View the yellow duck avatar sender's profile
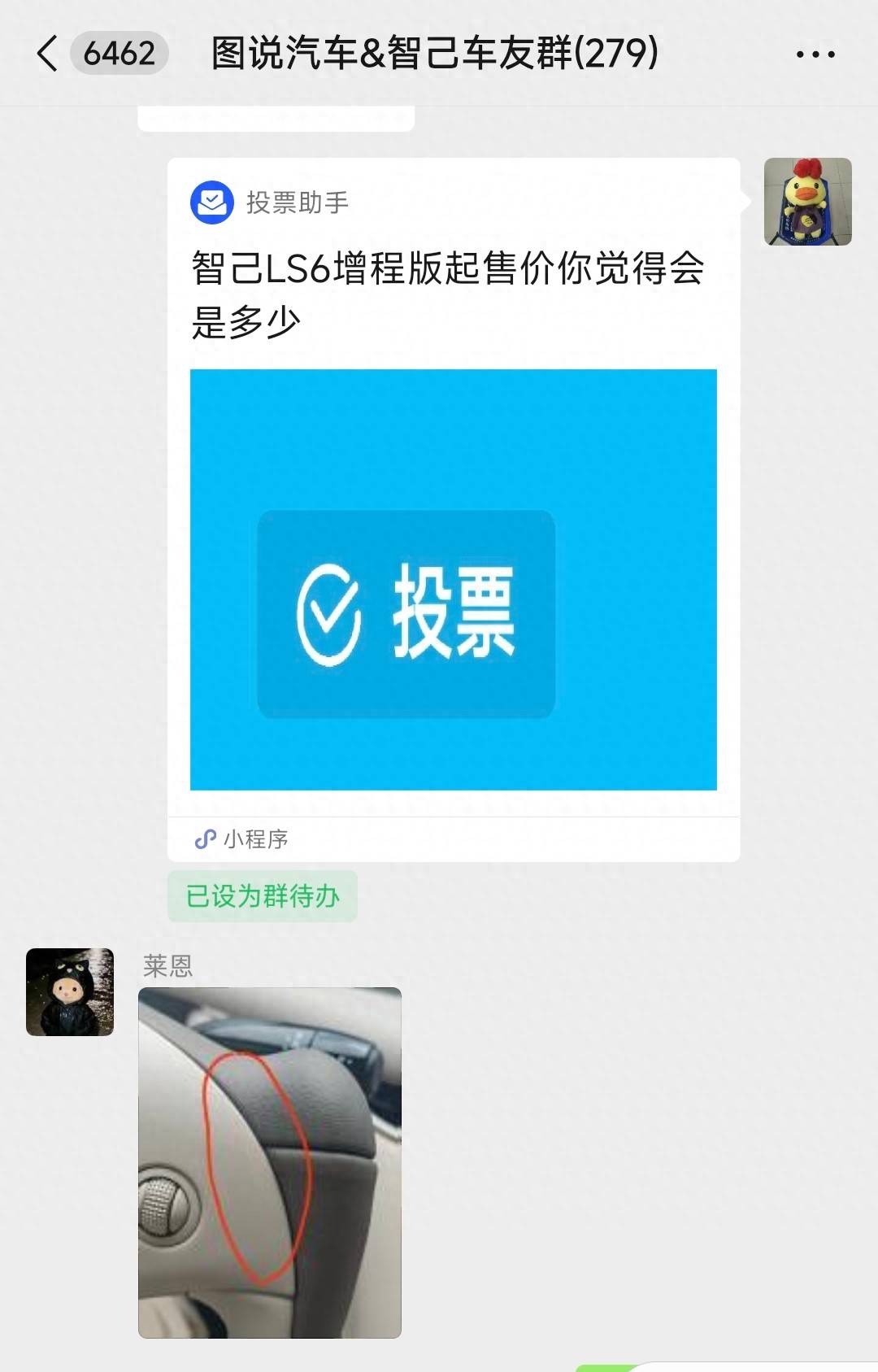 [807, 202]
